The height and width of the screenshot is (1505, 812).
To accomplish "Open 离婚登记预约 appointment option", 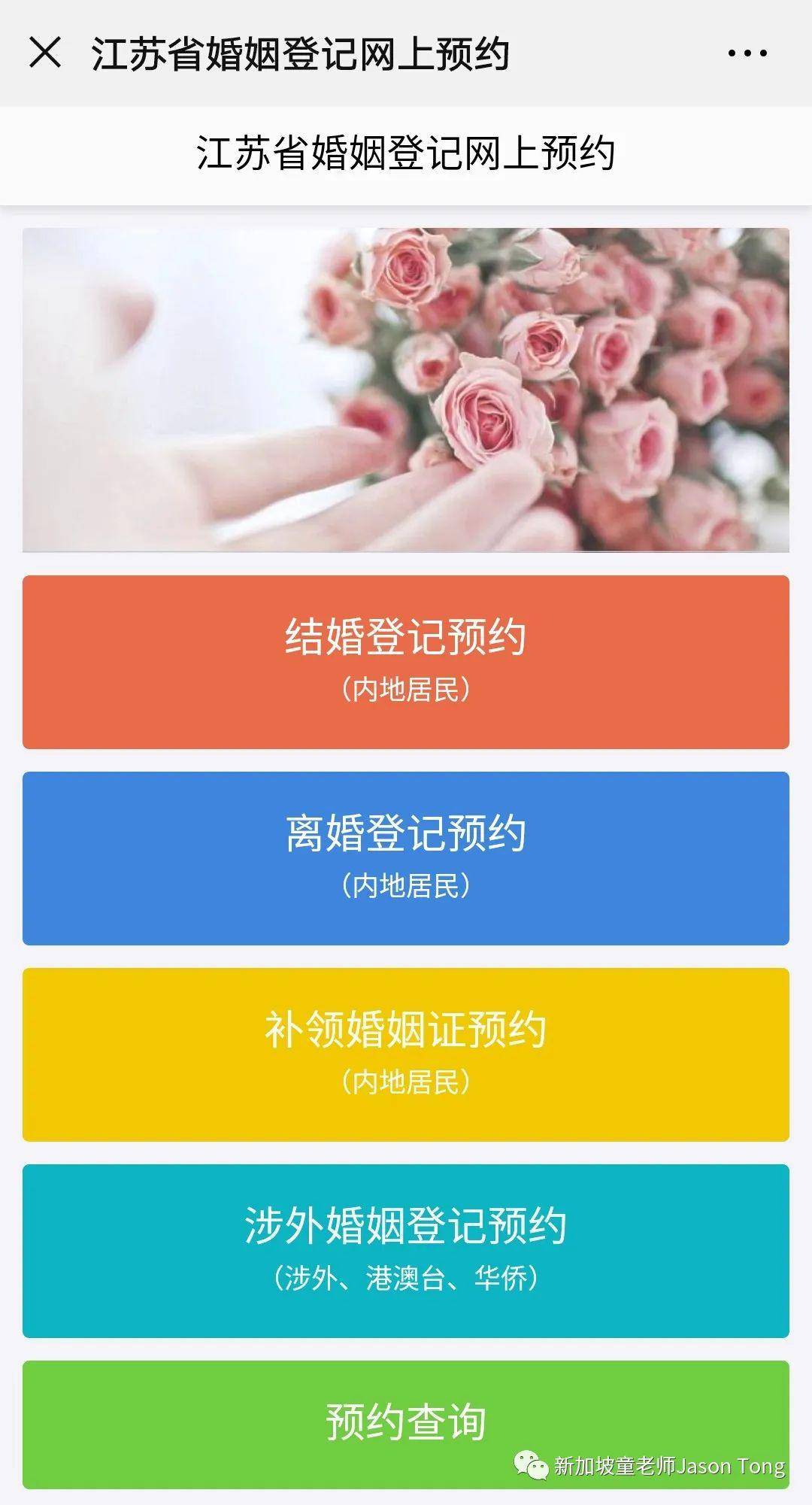I will click(x=406, y=858).
